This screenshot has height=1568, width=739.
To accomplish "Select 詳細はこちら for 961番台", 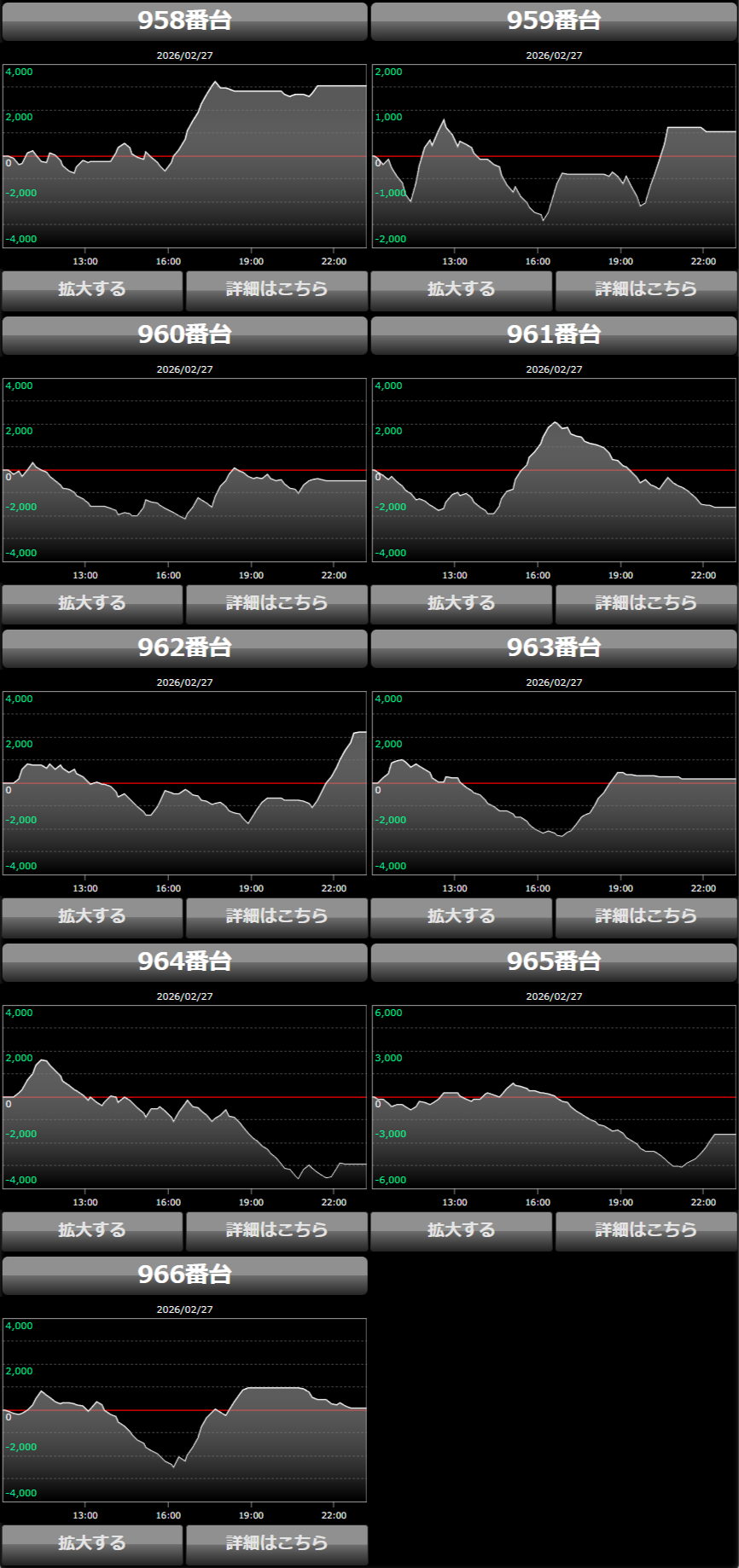I will pos(646,604).
